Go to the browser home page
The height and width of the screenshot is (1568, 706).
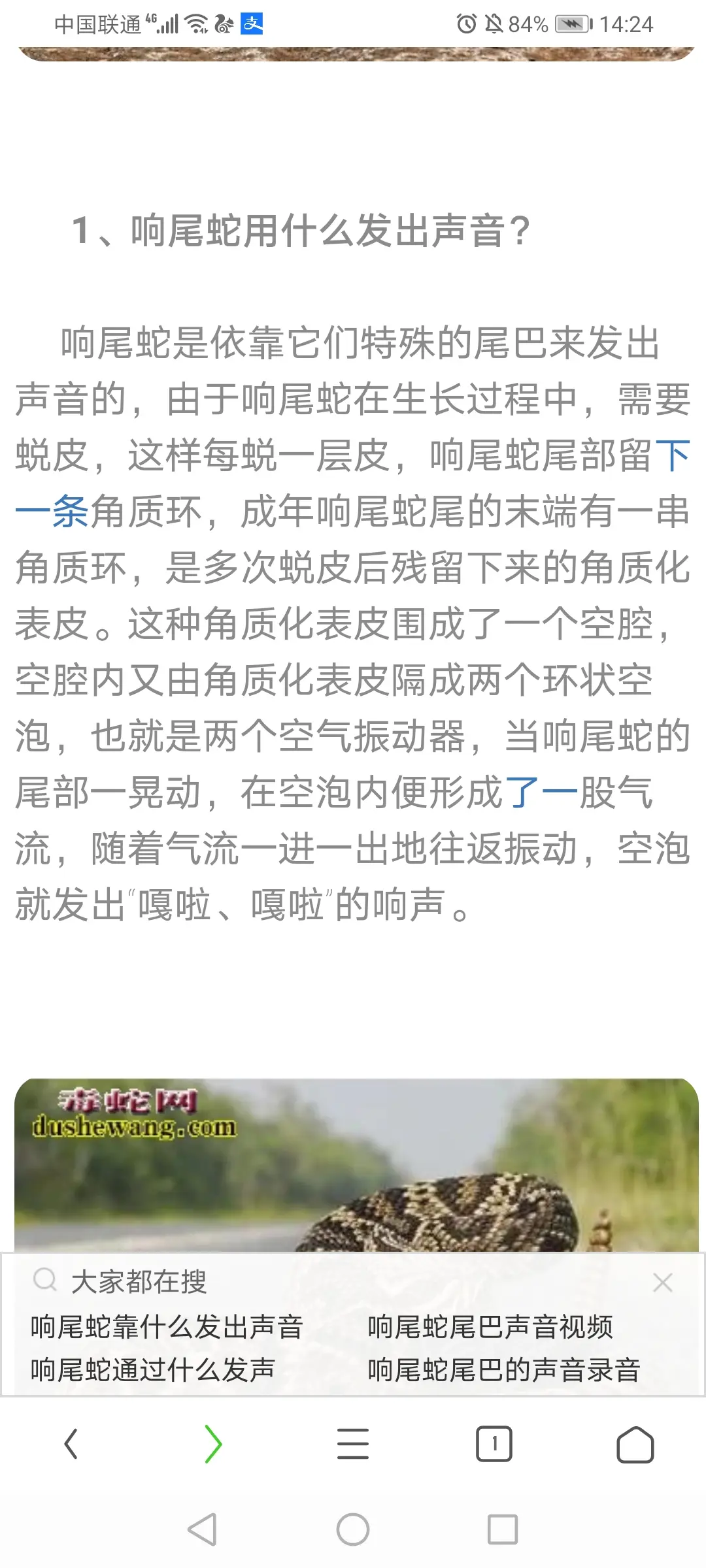(635, 1444)
